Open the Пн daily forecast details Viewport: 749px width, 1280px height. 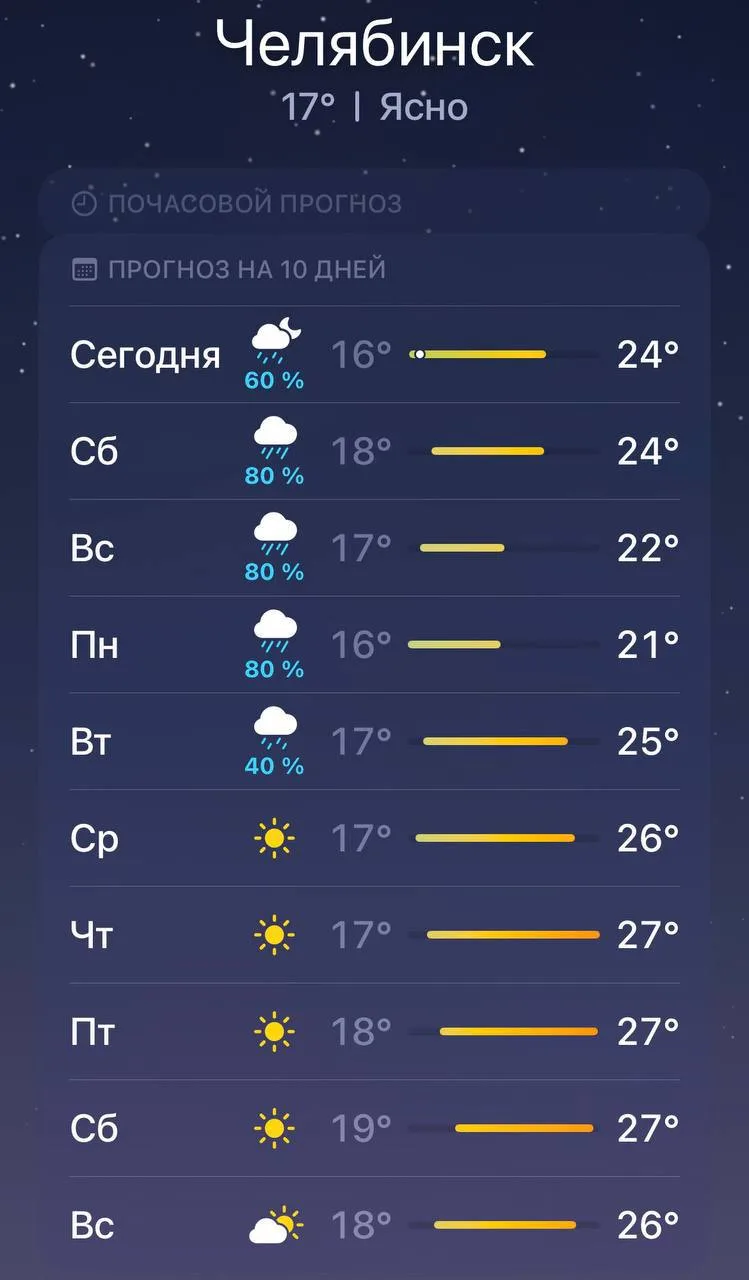[374, 645]
